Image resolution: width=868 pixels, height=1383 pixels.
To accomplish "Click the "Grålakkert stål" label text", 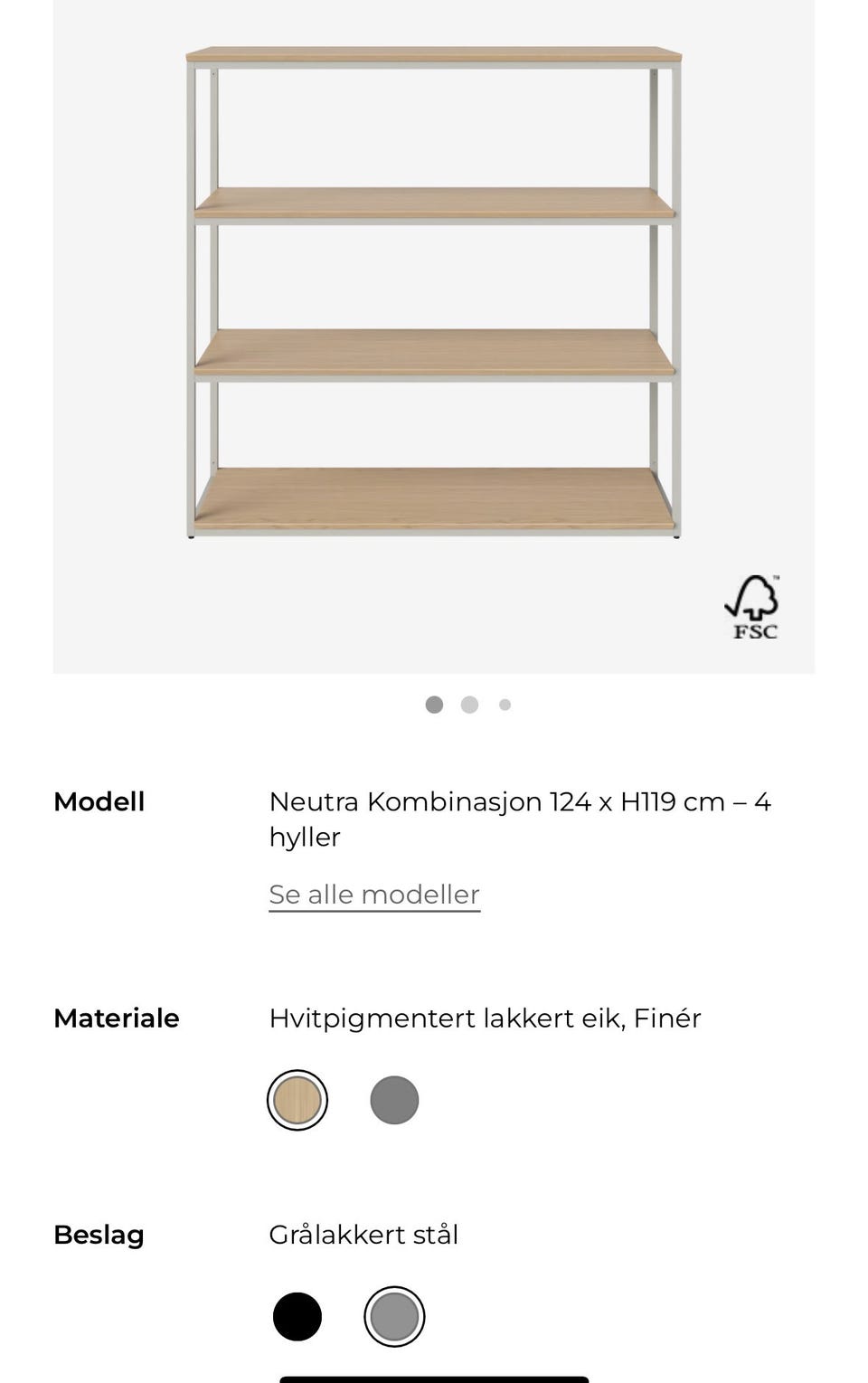I will pos(363,1235).
